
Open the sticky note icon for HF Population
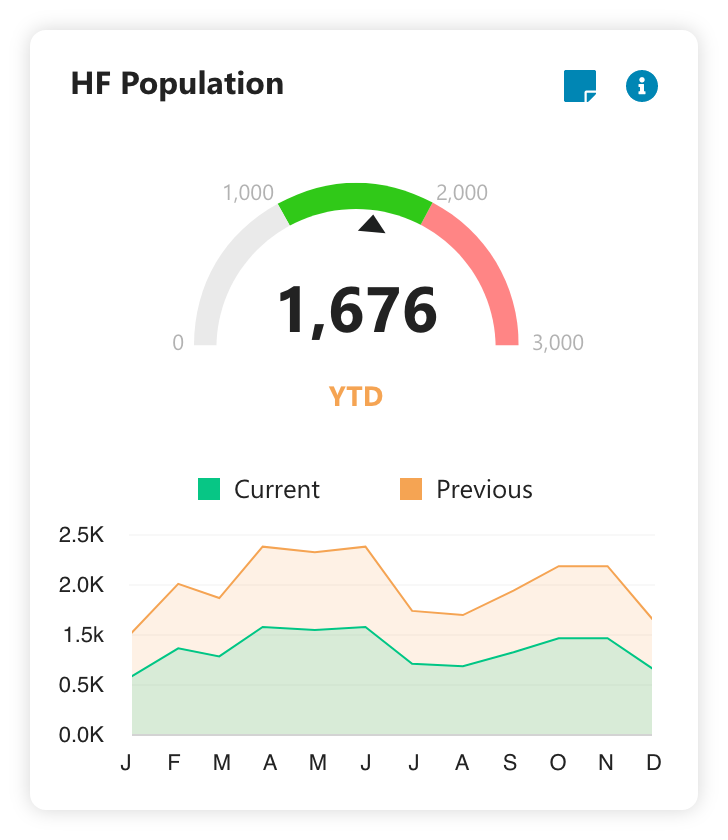pos(580,86)
